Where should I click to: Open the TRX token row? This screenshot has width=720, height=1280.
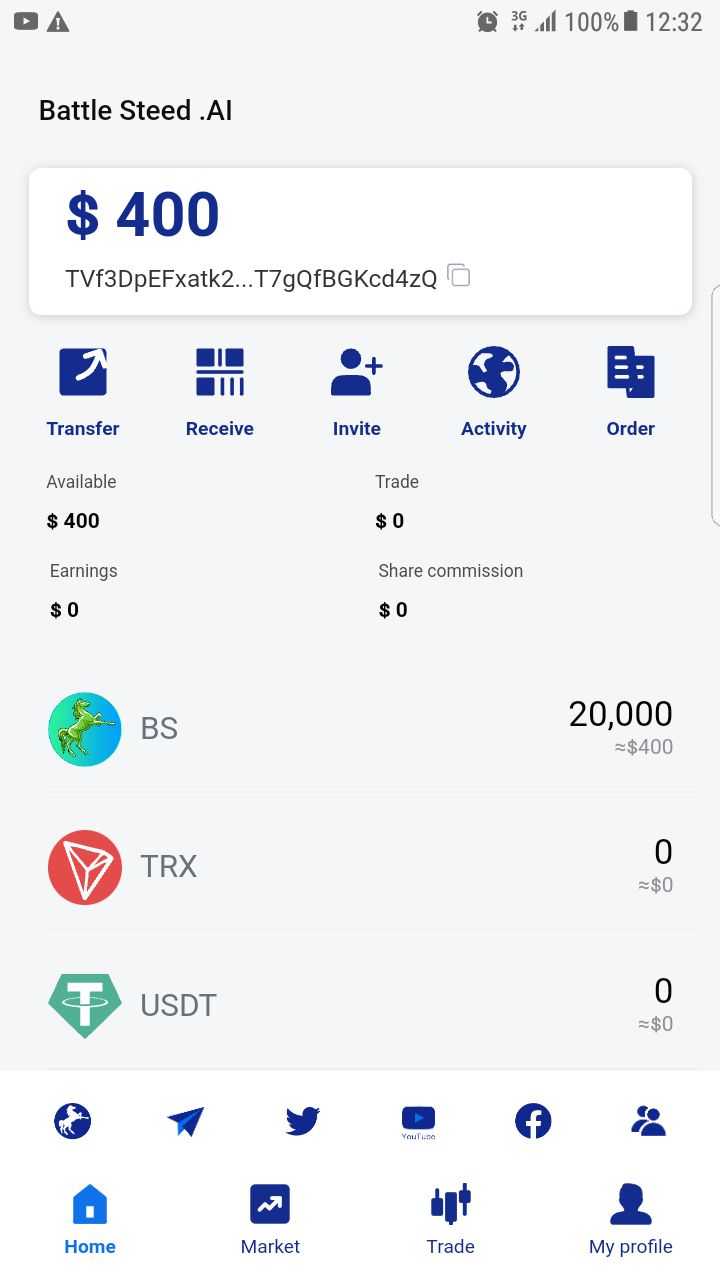pos(360,867)
